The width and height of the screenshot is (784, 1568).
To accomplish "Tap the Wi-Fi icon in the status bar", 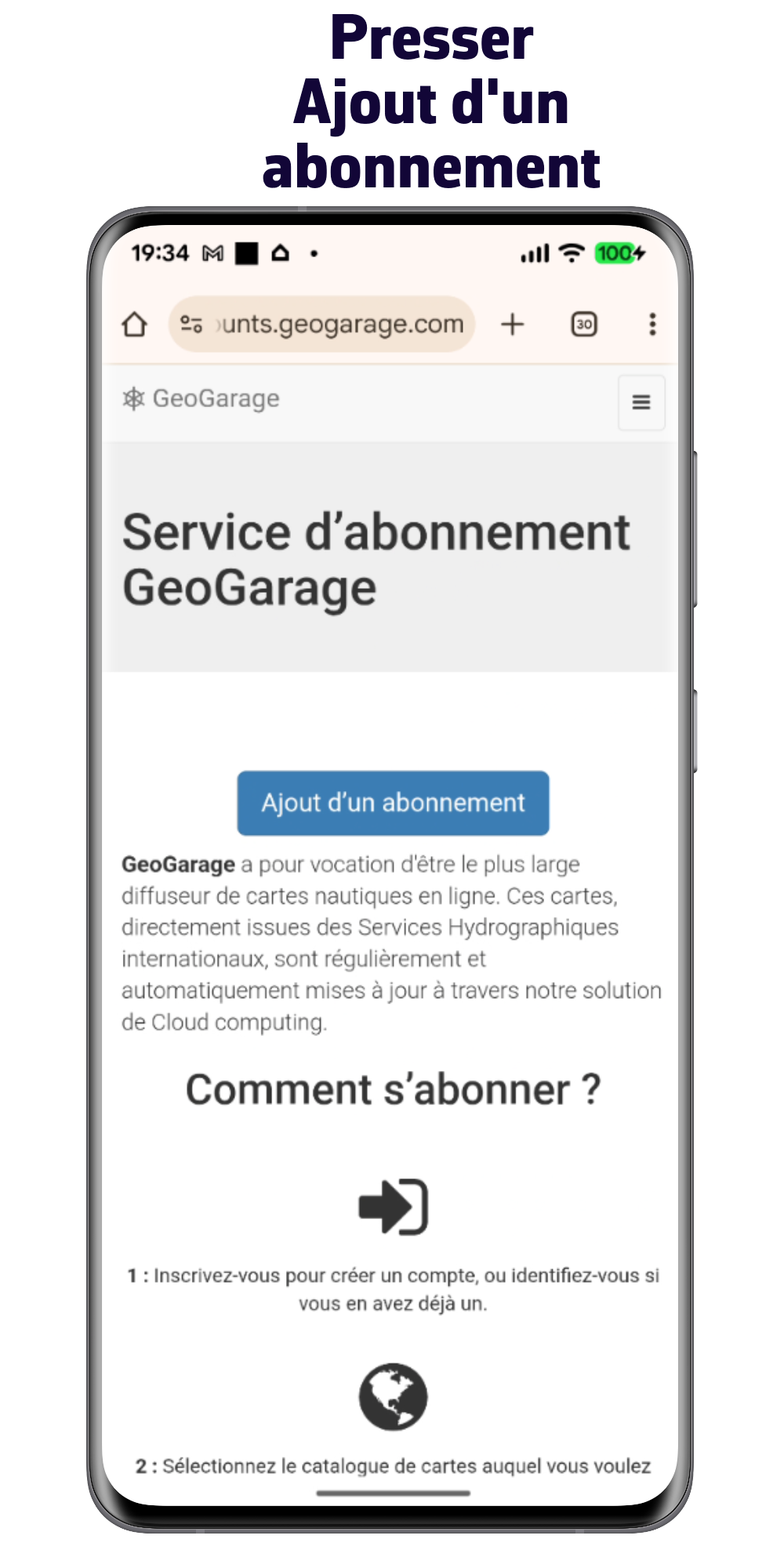I will 569,252.
